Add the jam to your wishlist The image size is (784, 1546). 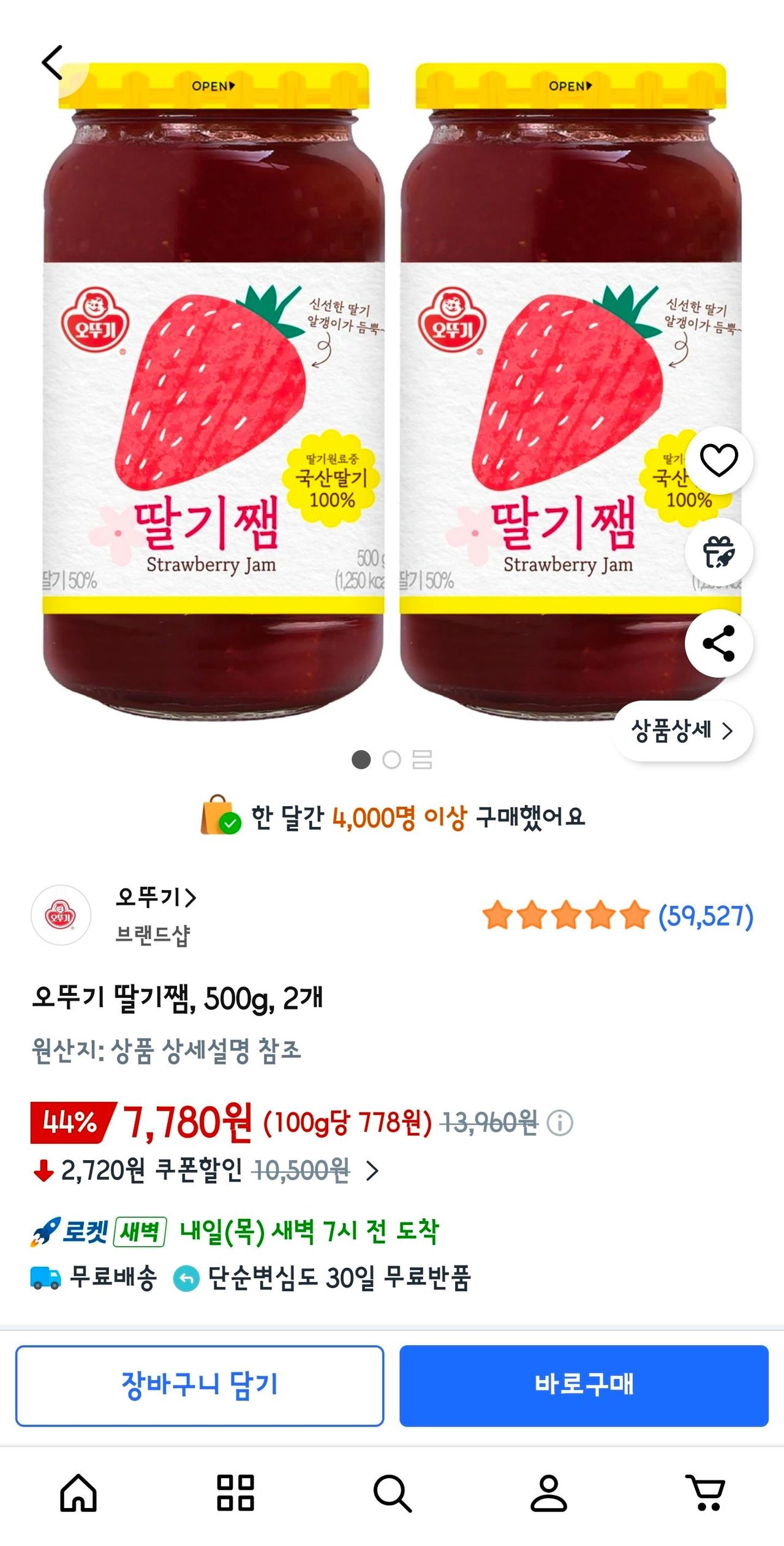click(x=718, y=460)
